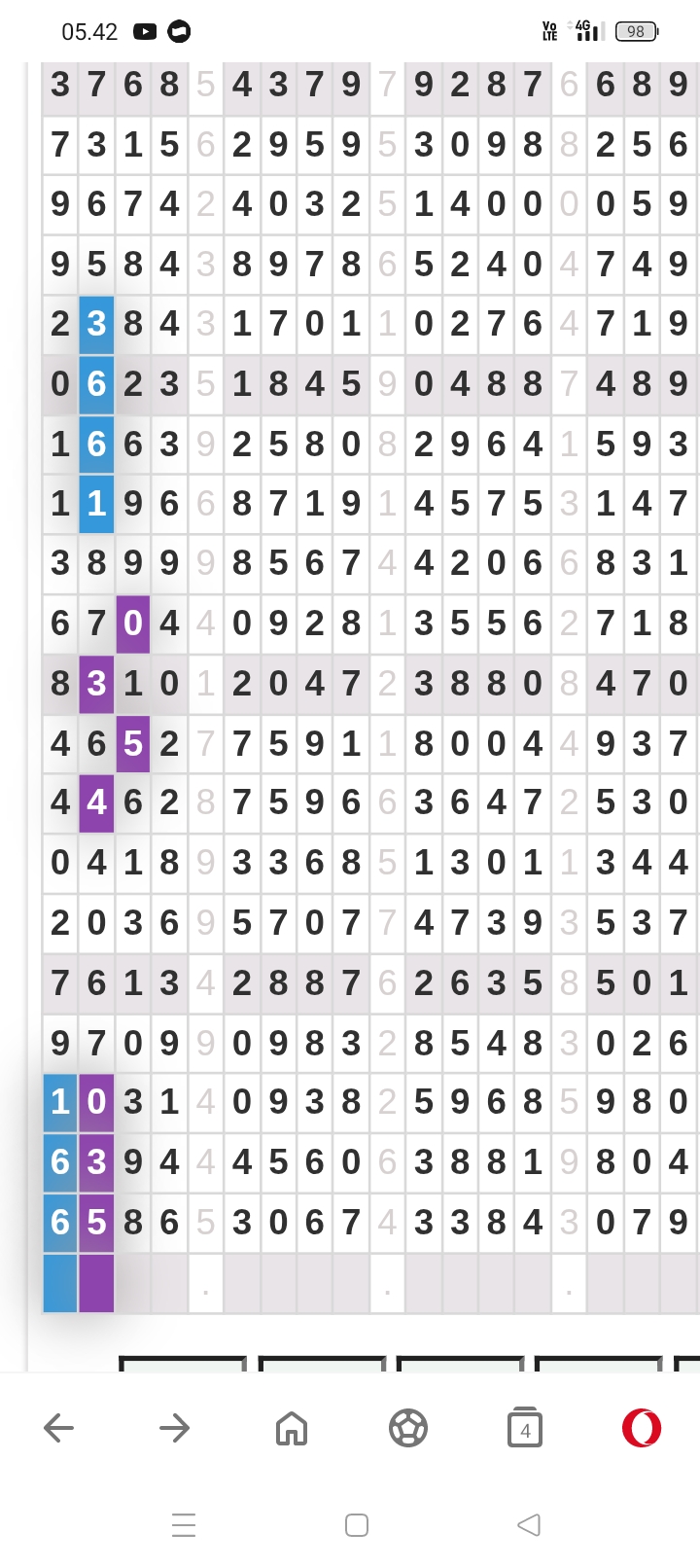
Task: Tap the system home button
Action: click(x=357, y=1524)
